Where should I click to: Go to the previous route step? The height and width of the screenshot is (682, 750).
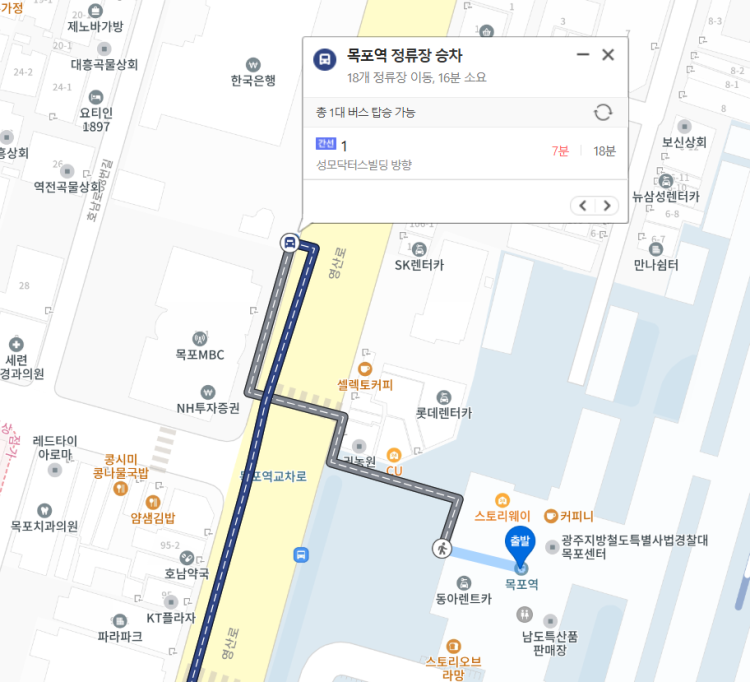point(584,205)
